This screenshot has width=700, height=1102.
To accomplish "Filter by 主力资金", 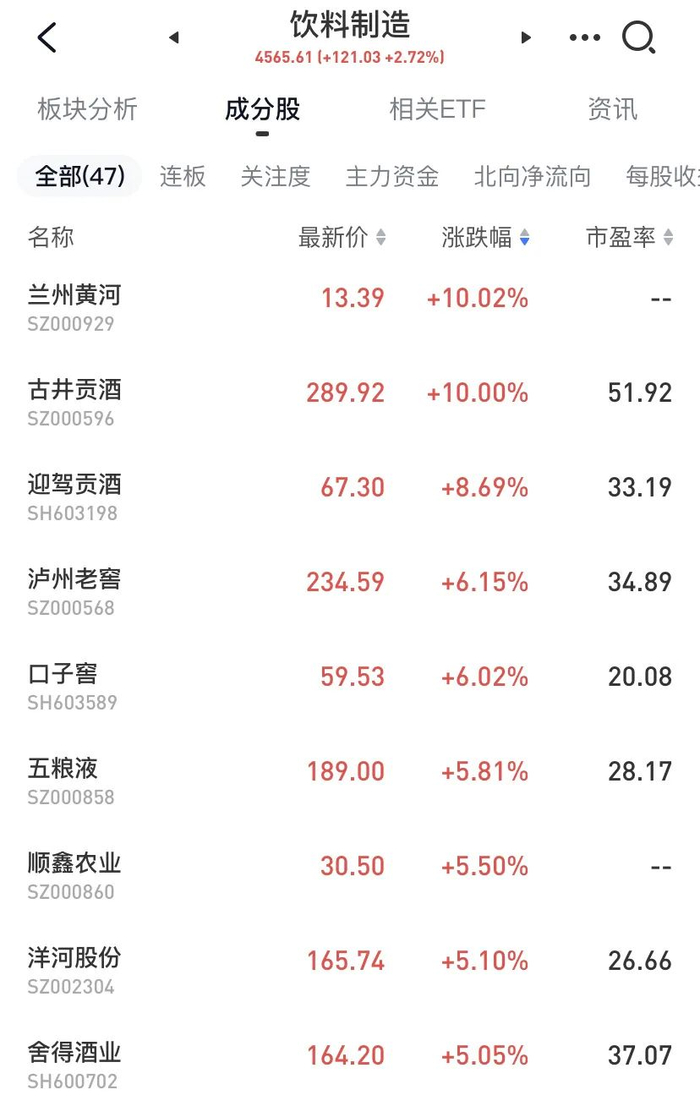I will point(392,177).
